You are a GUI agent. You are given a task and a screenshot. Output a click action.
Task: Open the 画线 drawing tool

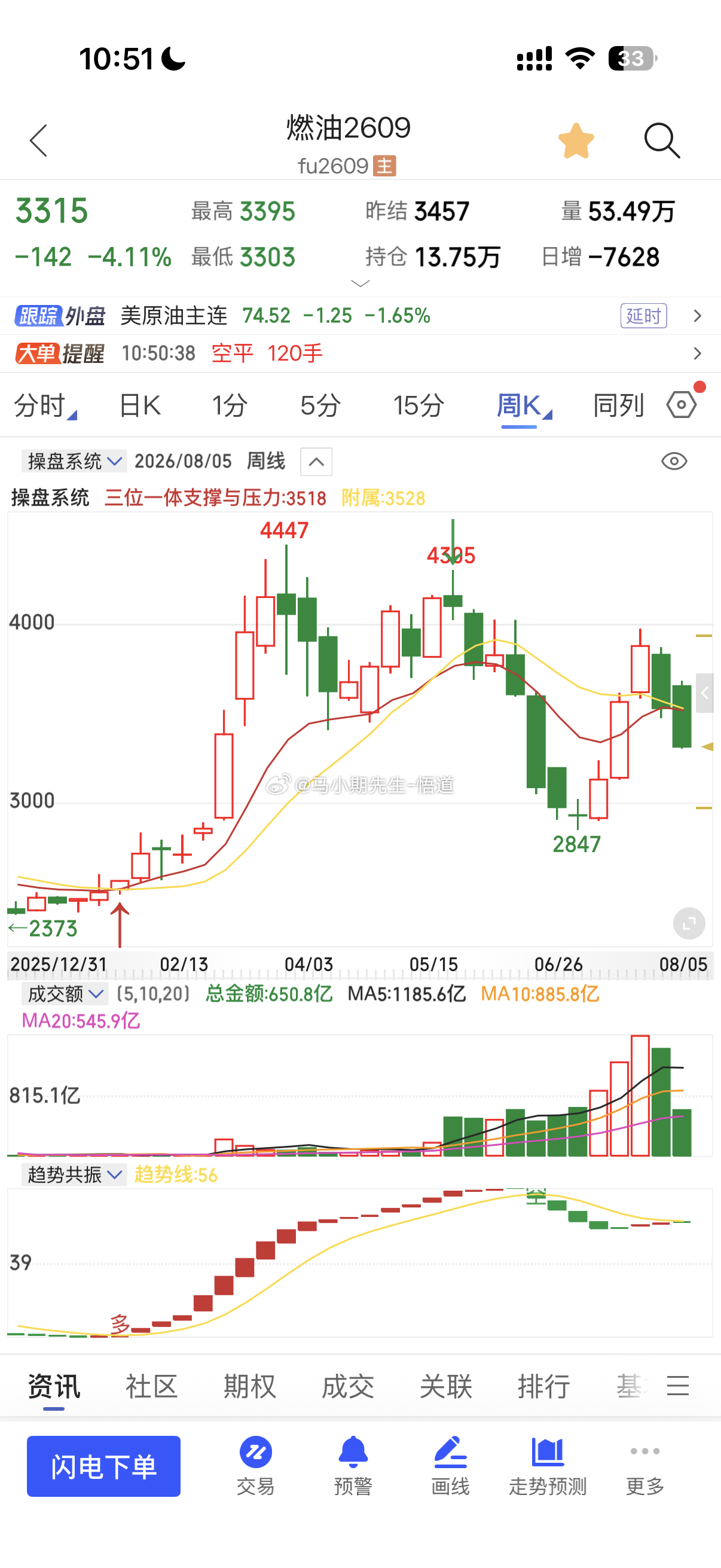(450, 1466)
